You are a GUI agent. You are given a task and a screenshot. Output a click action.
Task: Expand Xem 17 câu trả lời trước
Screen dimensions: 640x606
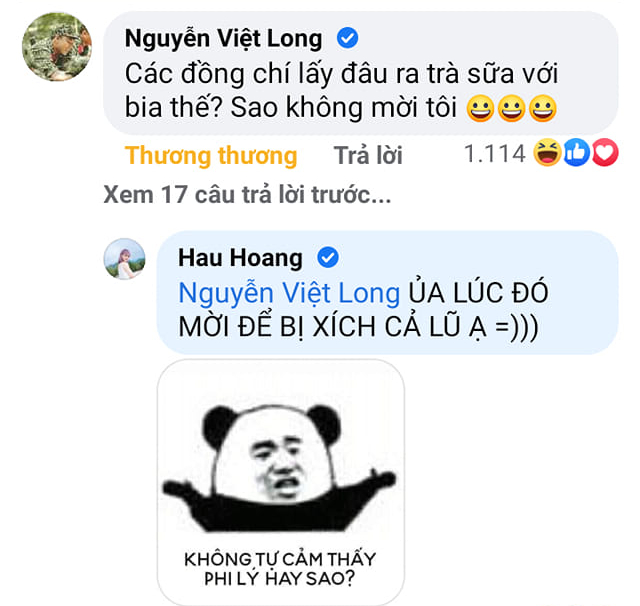click(246, 195)
